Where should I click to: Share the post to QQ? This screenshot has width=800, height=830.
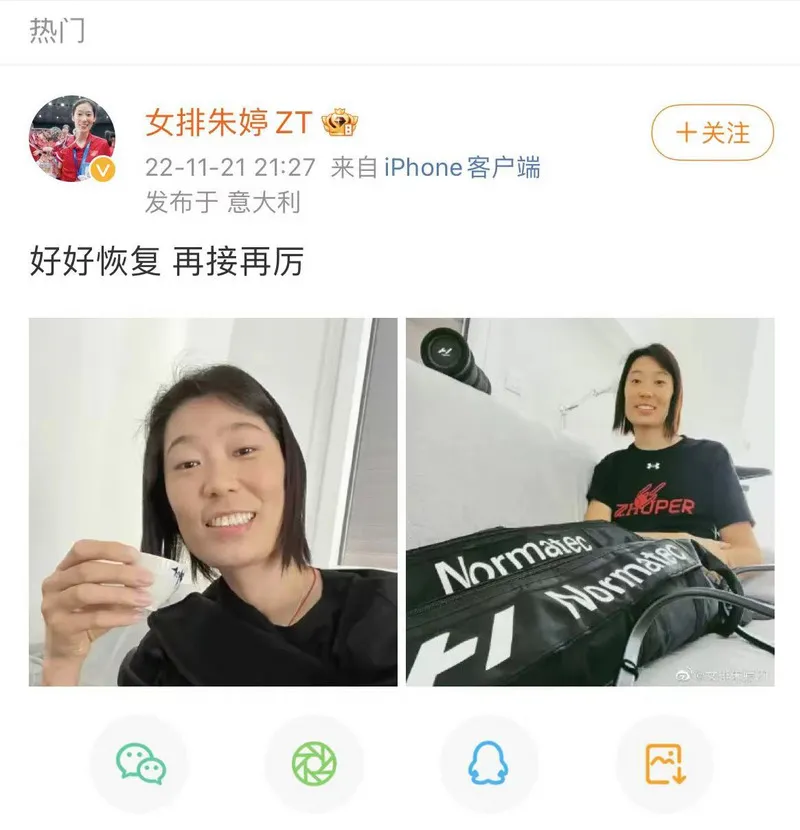pyautogui.click(x=489, y=765)
